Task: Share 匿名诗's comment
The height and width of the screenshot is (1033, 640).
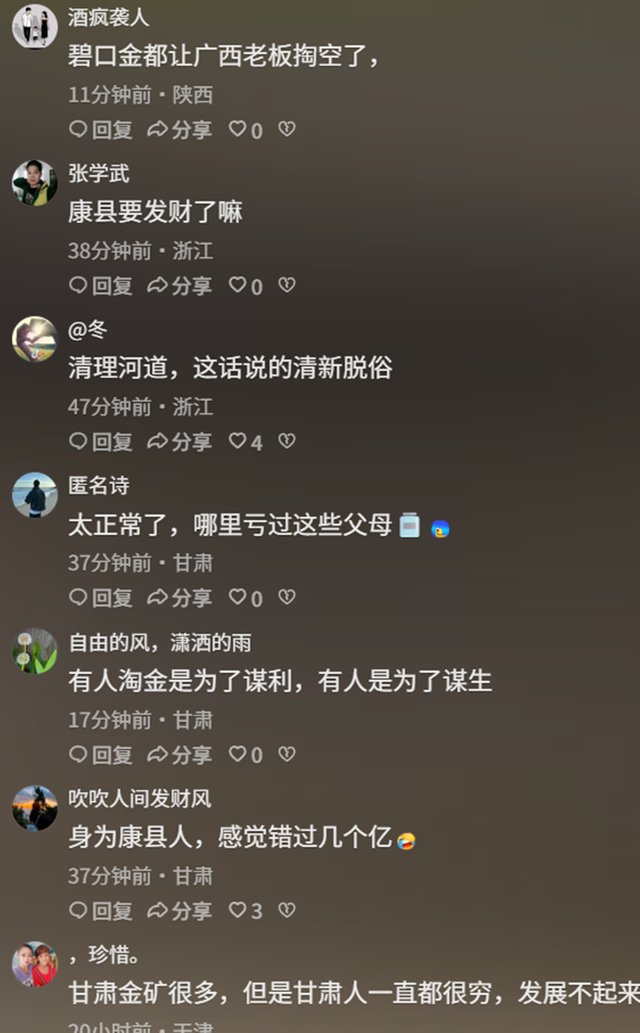Action: click(180, 598)
